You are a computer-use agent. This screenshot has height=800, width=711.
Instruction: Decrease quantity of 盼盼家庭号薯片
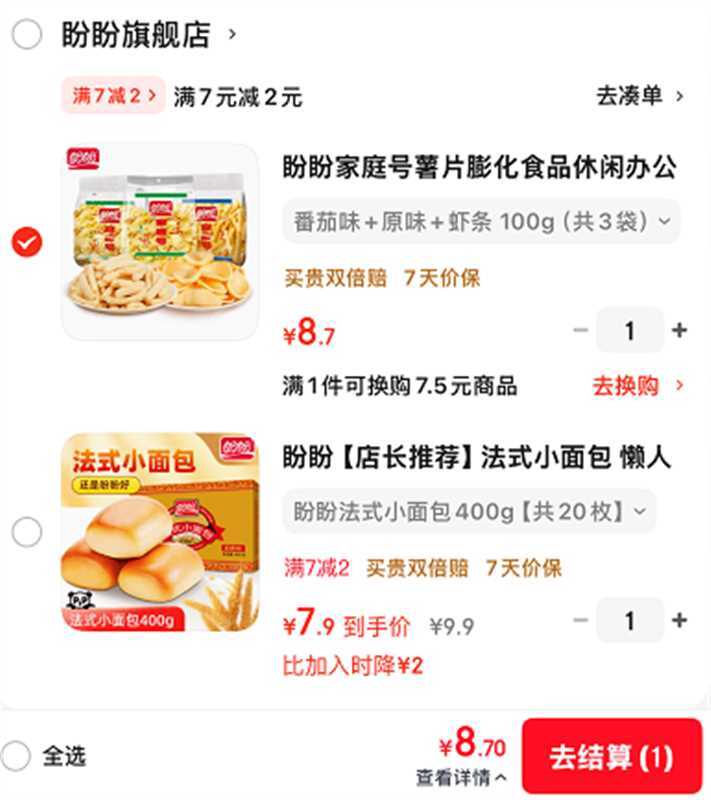tap(581, 331)
